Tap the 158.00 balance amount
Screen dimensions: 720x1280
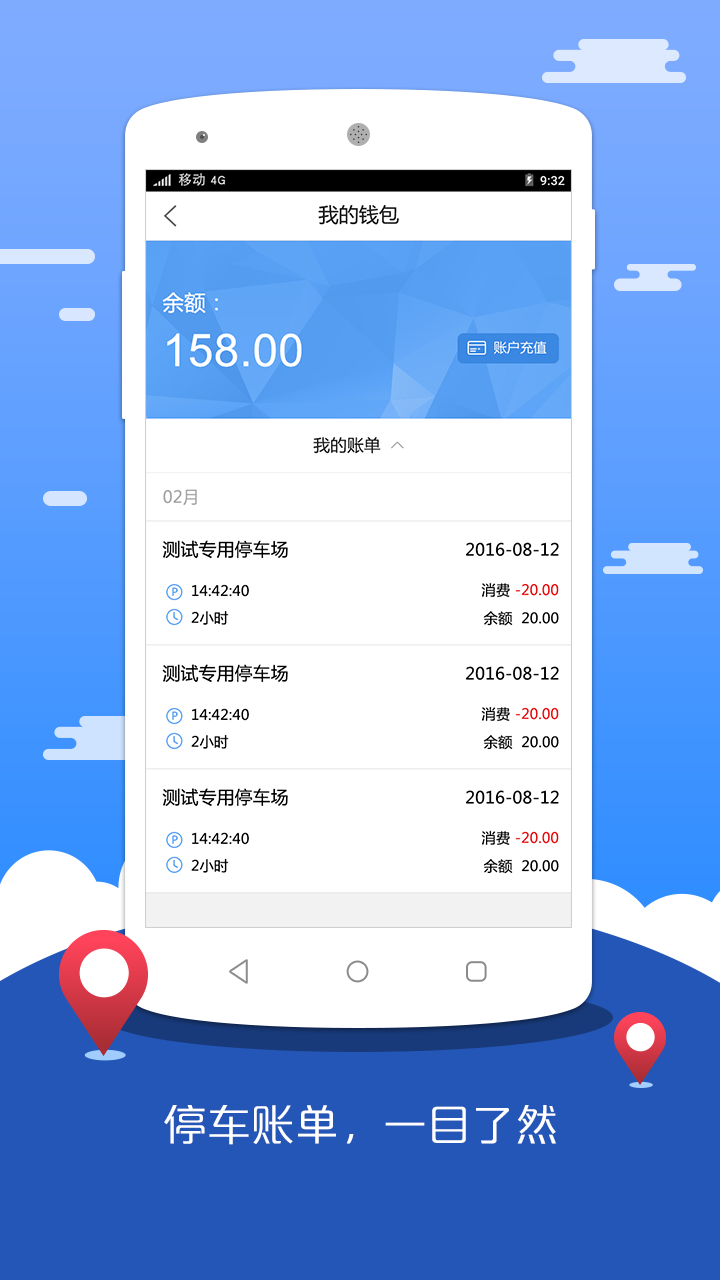[232, 349]
